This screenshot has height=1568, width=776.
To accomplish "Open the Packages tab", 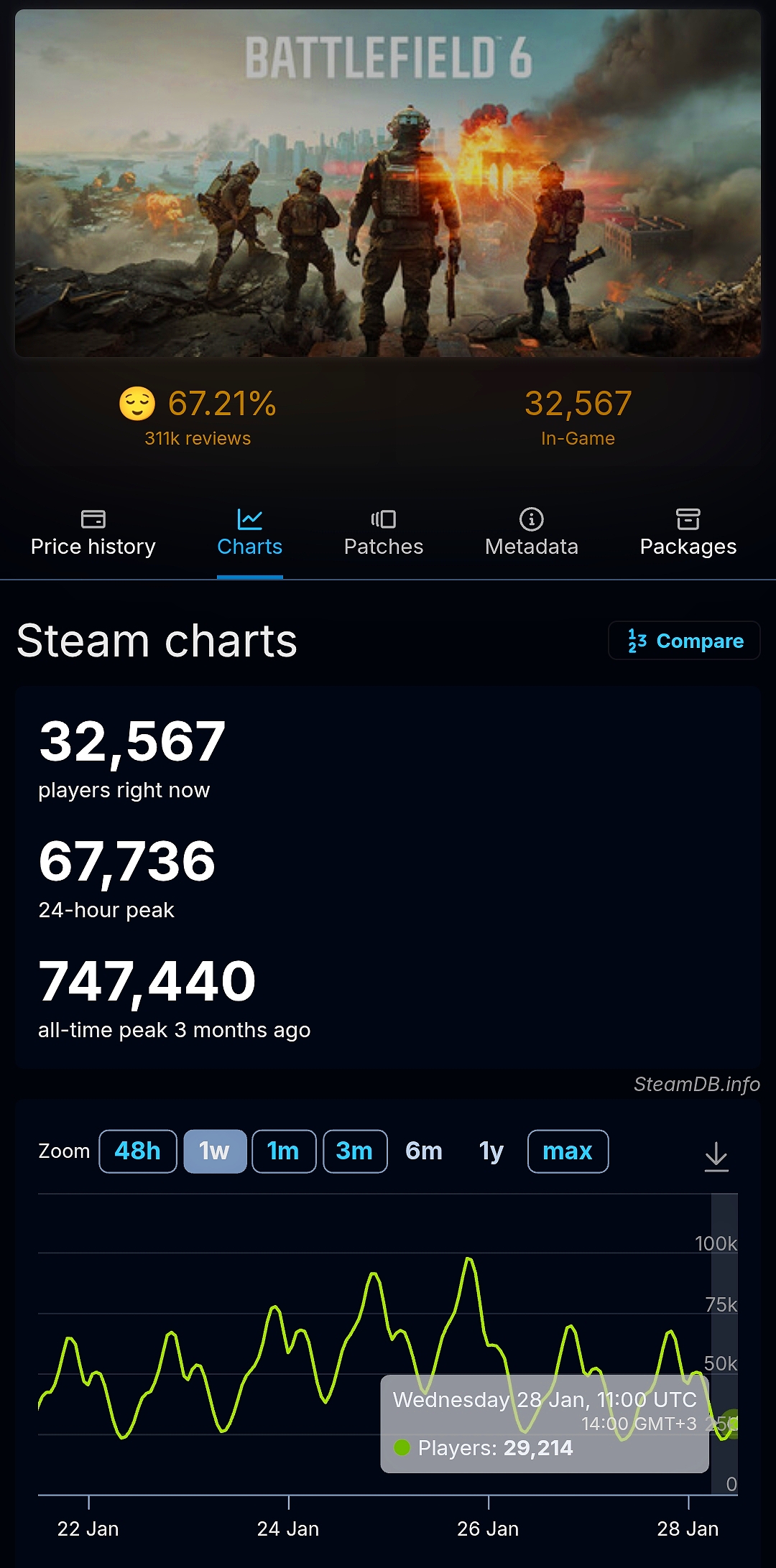I will tap(688, 533).
